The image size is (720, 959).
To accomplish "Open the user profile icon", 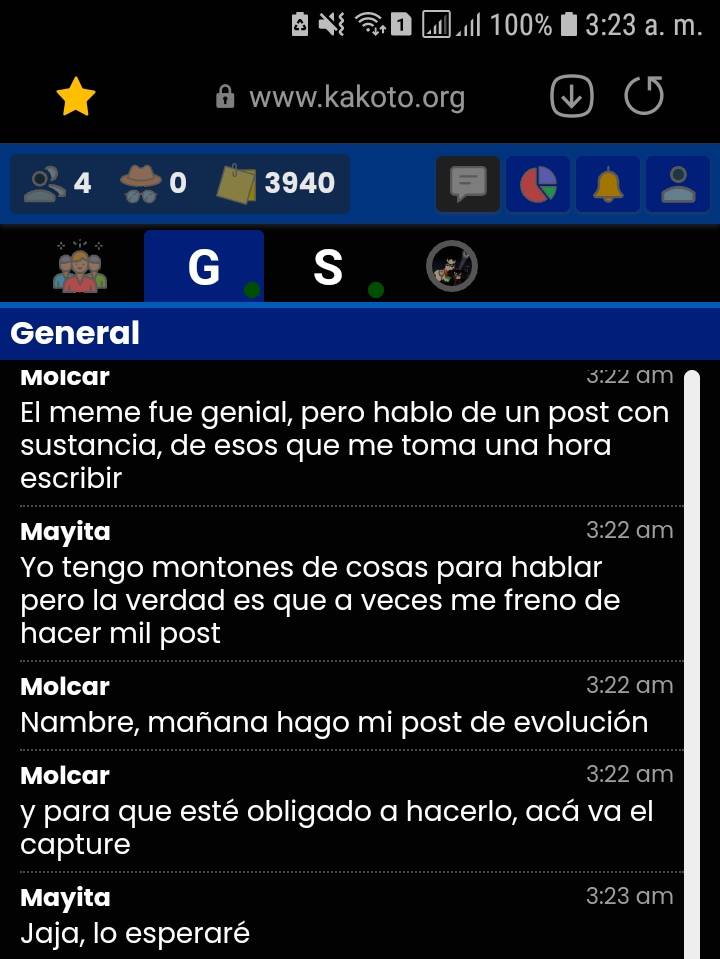I will pyautogui.click(x=678, y=184).
